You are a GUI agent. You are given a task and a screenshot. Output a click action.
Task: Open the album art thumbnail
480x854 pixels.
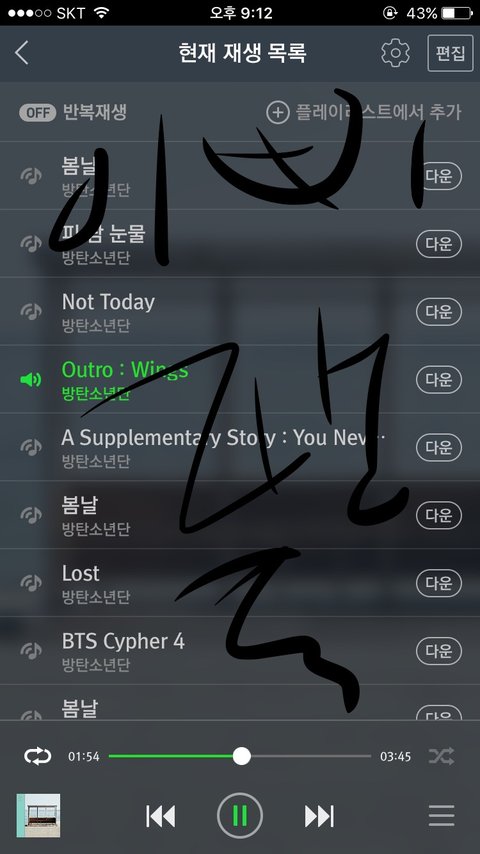point(38,815)
